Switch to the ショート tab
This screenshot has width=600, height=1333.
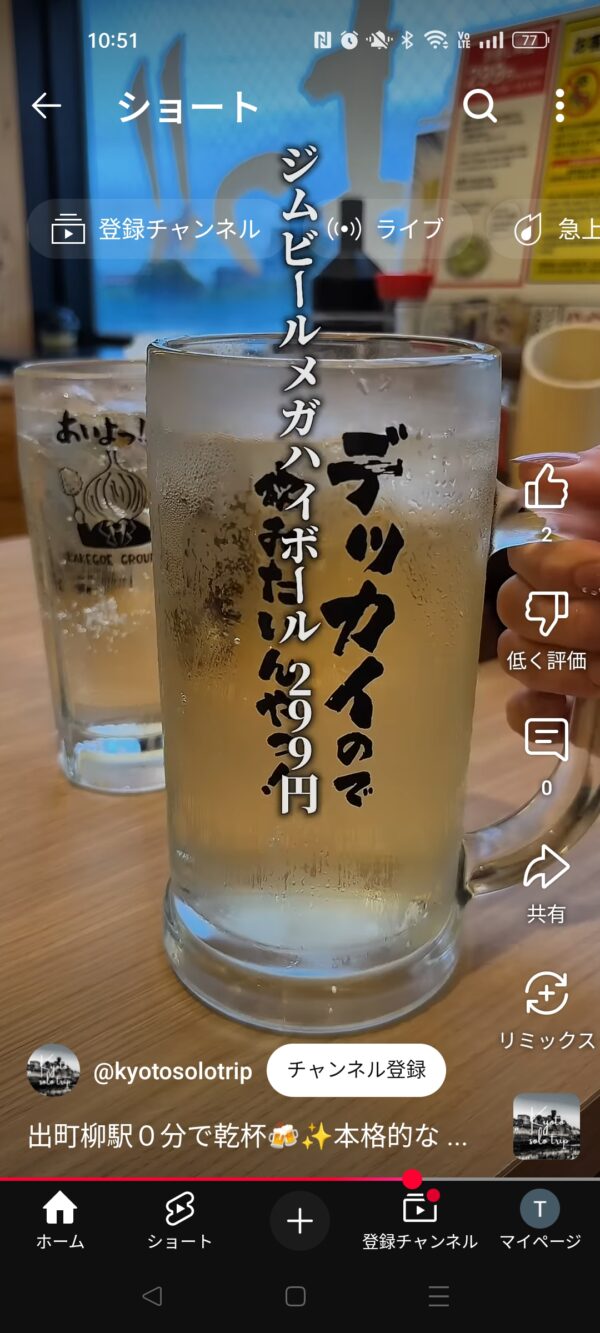180,1221
